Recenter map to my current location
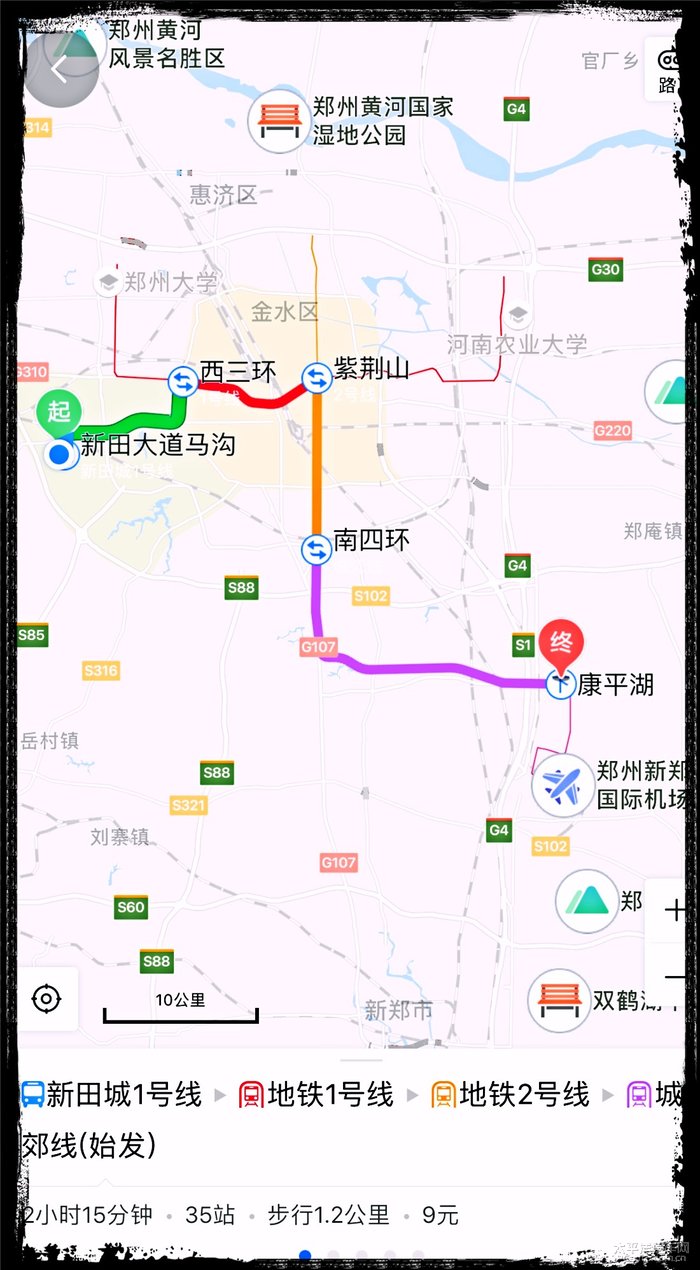This screenshot has width=700, height=1270. [x=47, y=998]
